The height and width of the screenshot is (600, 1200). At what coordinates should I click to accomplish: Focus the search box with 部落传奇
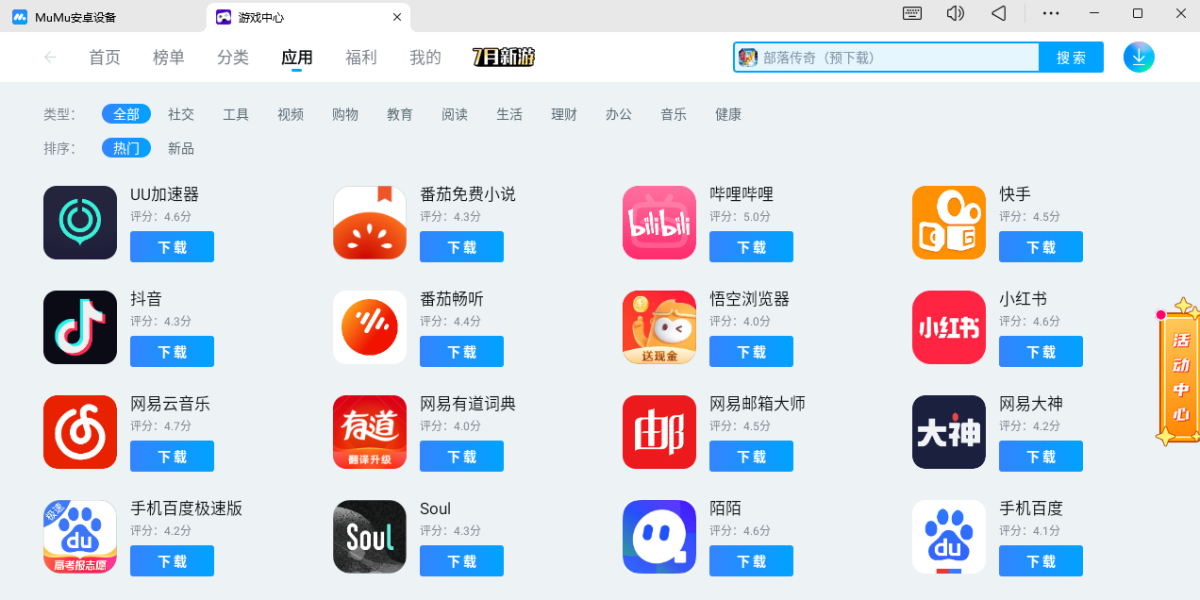click(x=890, y=58)
